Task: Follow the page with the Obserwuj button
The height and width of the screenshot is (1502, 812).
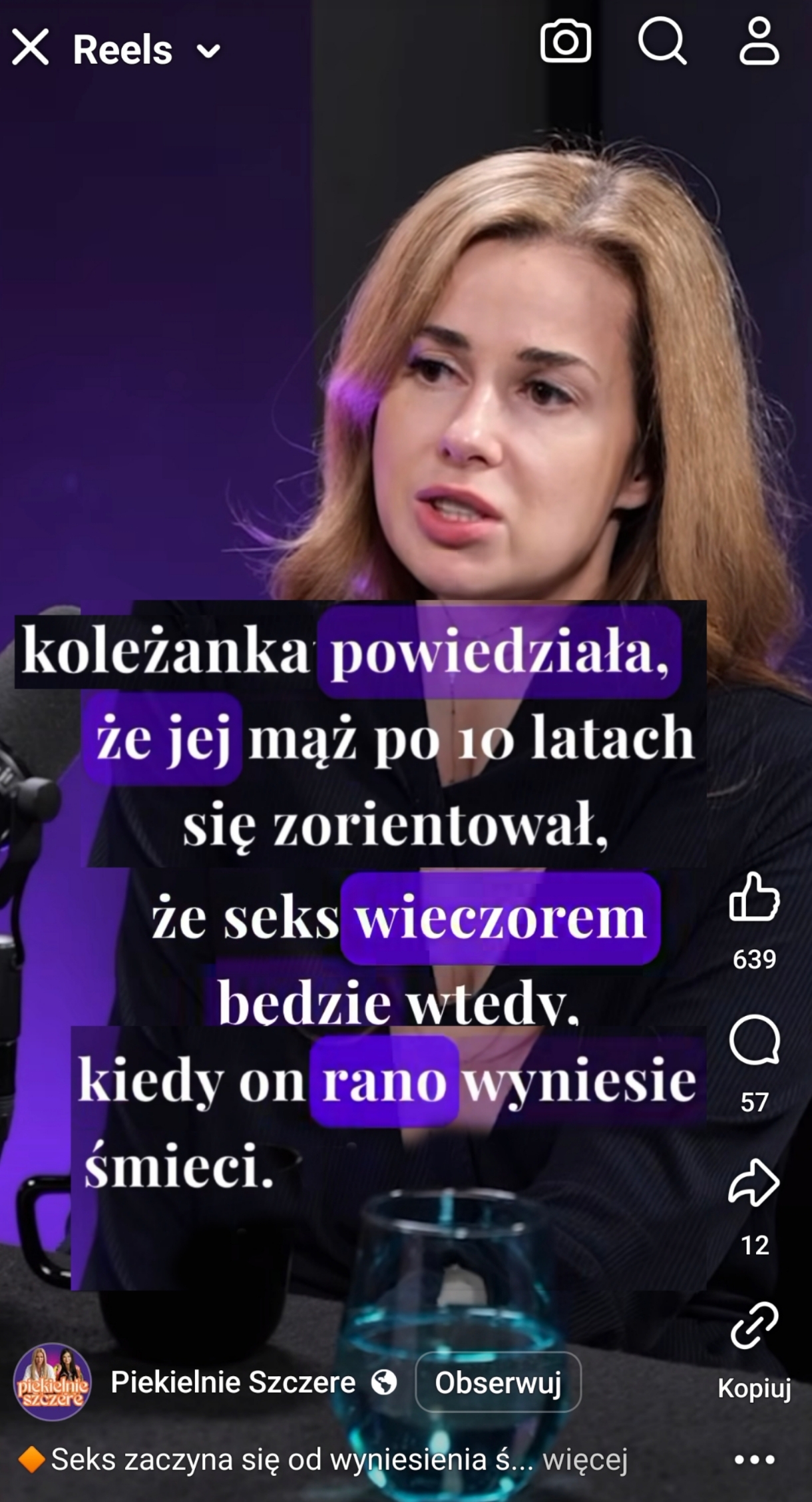Action: (x=498, y=1383)
